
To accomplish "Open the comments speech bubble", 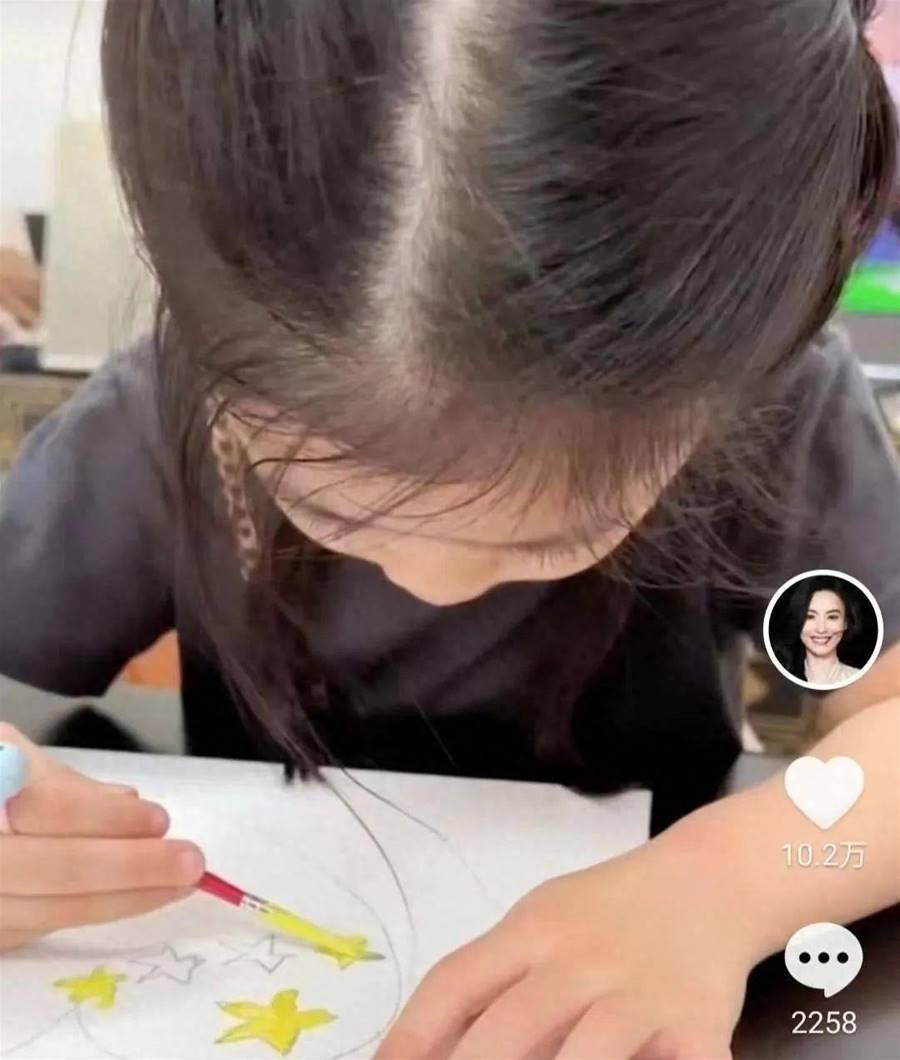I will (x=823, y=958).
